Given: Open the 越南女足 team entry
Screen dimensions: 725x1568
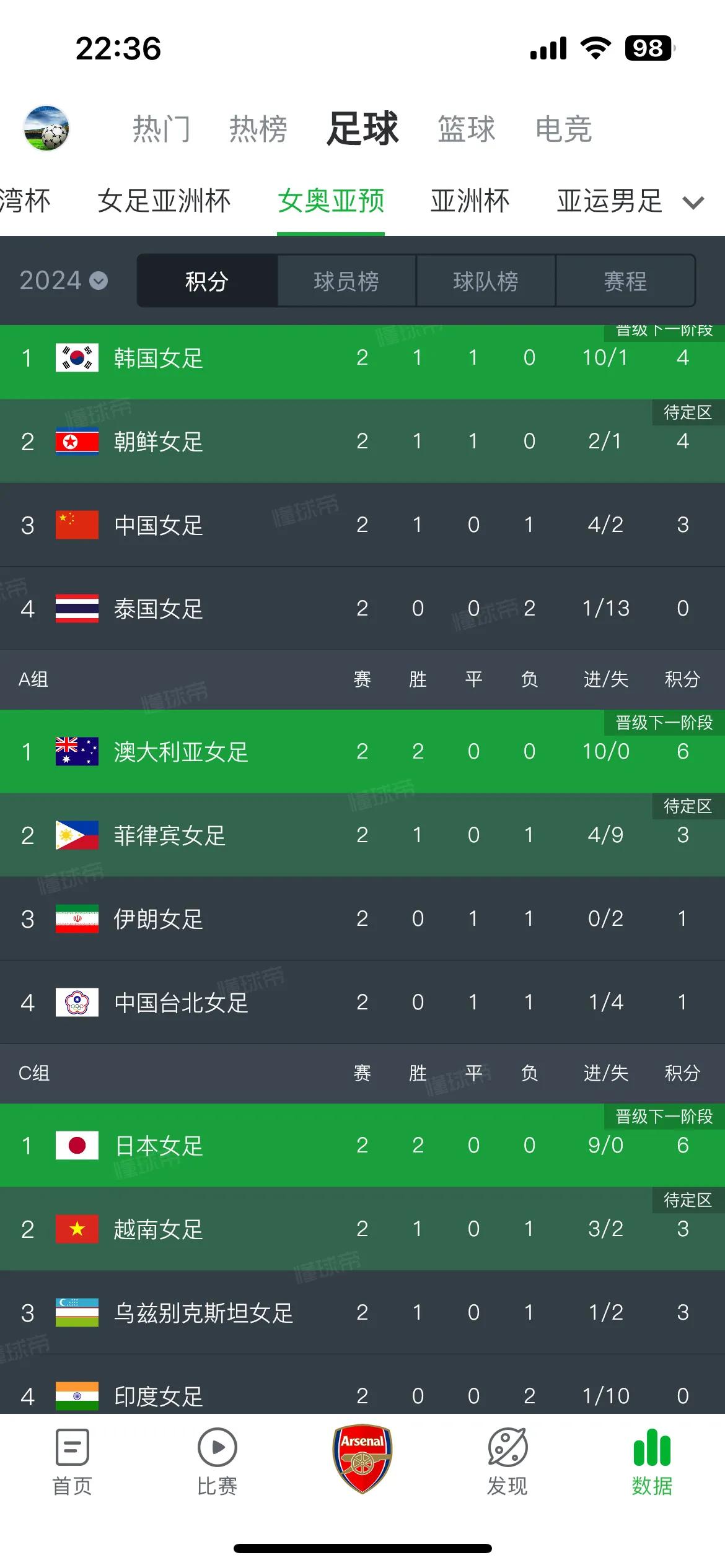Looking at the screenshot, I should click(x=248, y=1229).
